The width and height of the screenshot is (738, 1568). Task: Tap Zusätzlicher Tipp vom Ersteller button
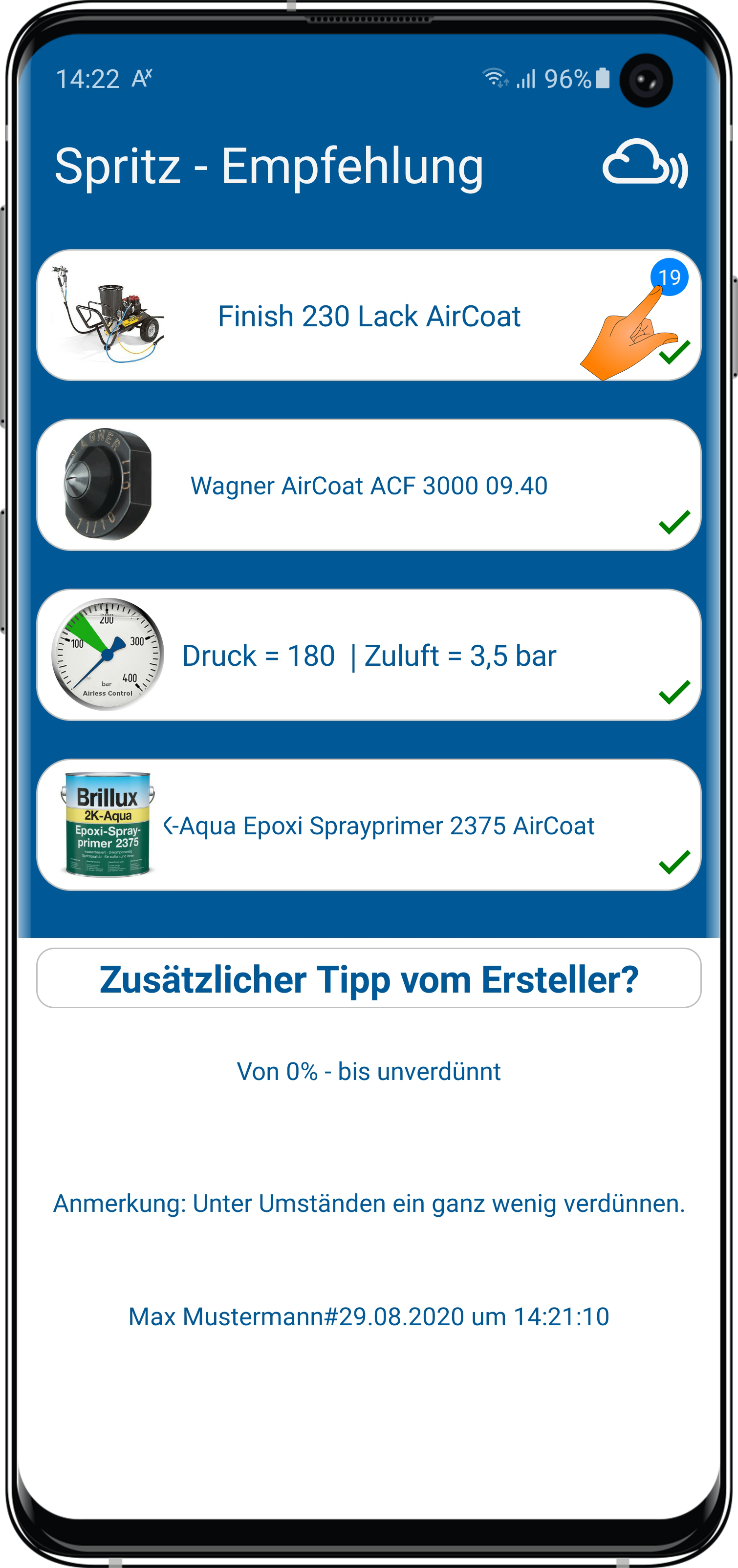[x=369, y=979]
